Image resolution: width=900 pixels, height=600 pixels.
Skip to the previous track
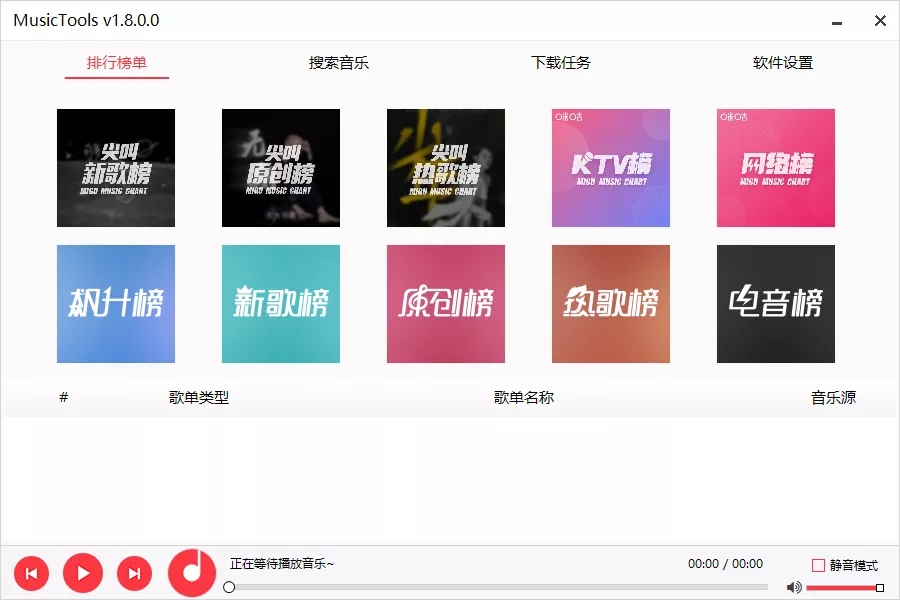[31, 573]
